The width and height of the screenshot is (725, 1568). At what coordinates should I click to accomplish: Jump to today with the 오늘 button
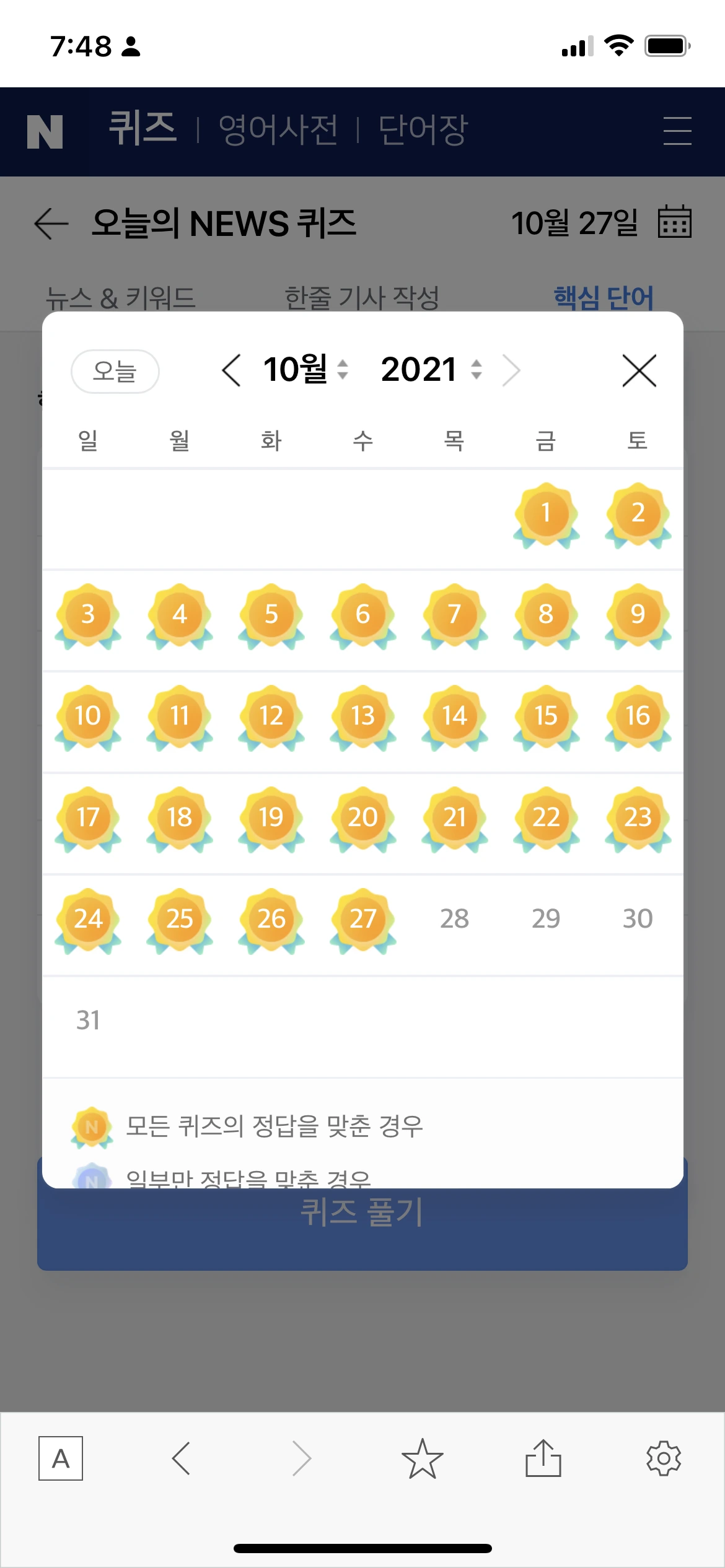[x=115, y=372]
